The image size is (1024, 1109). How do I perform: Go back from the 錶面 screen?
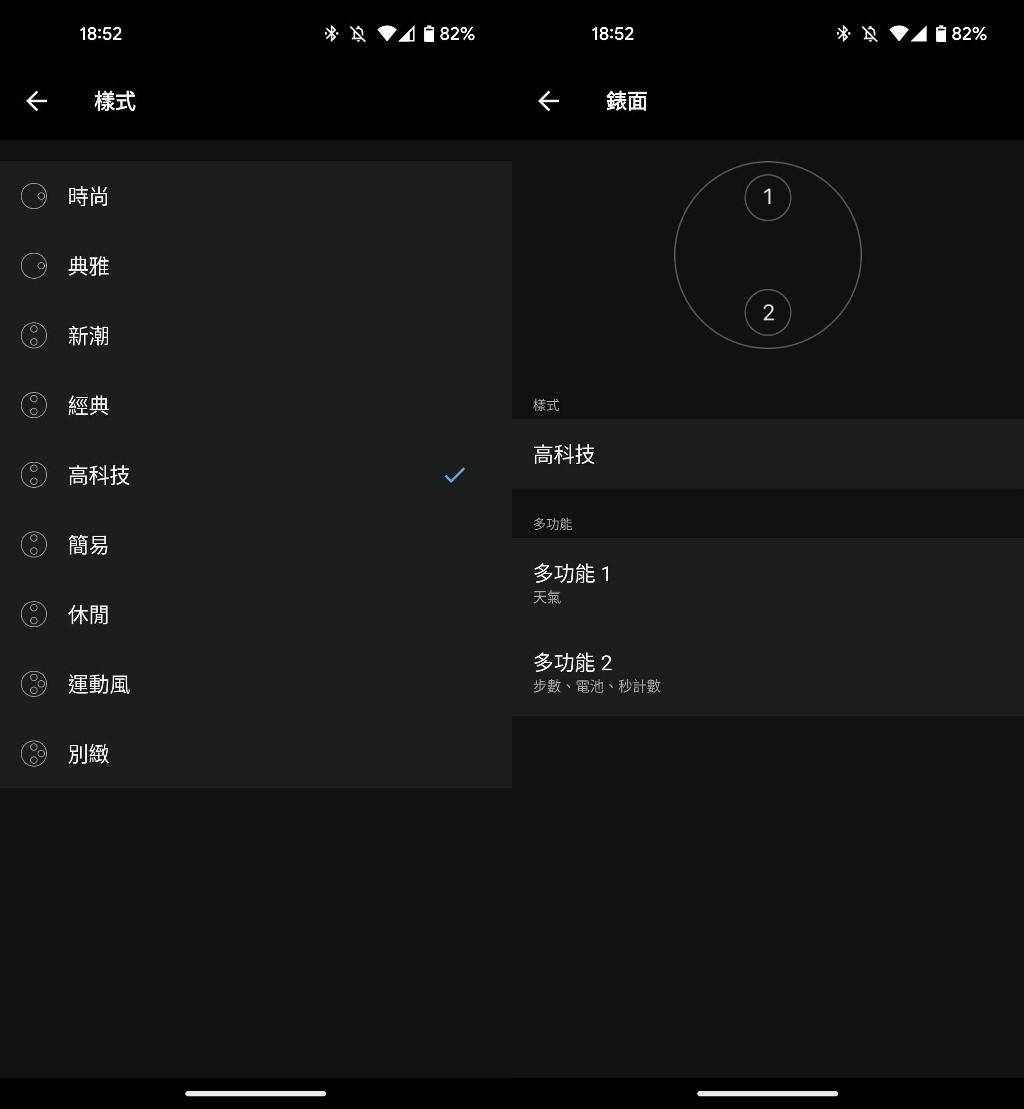click(x=548, y=101)
